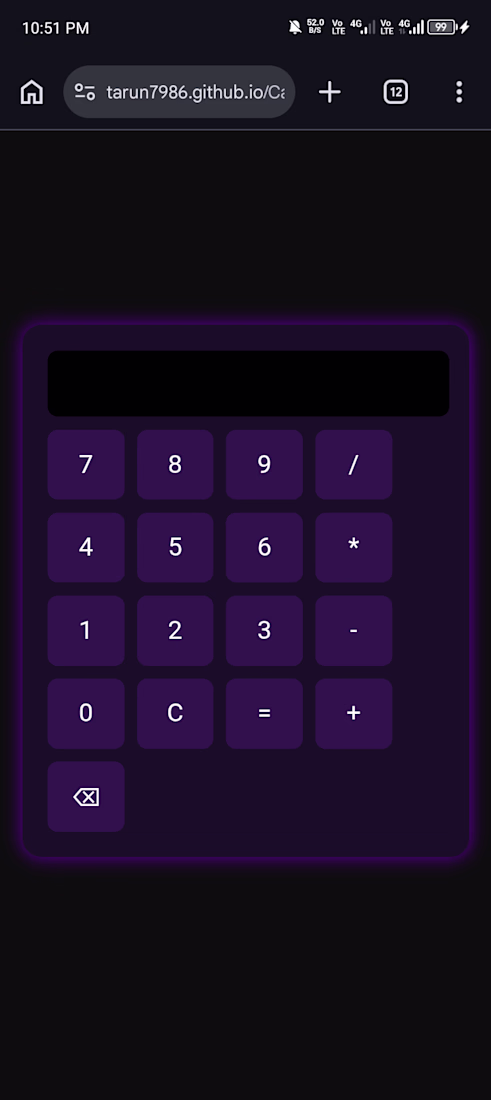Choose the multiply operator
Image resolution: width=491 pixels, height=1100 pixels.
point(354,547)
